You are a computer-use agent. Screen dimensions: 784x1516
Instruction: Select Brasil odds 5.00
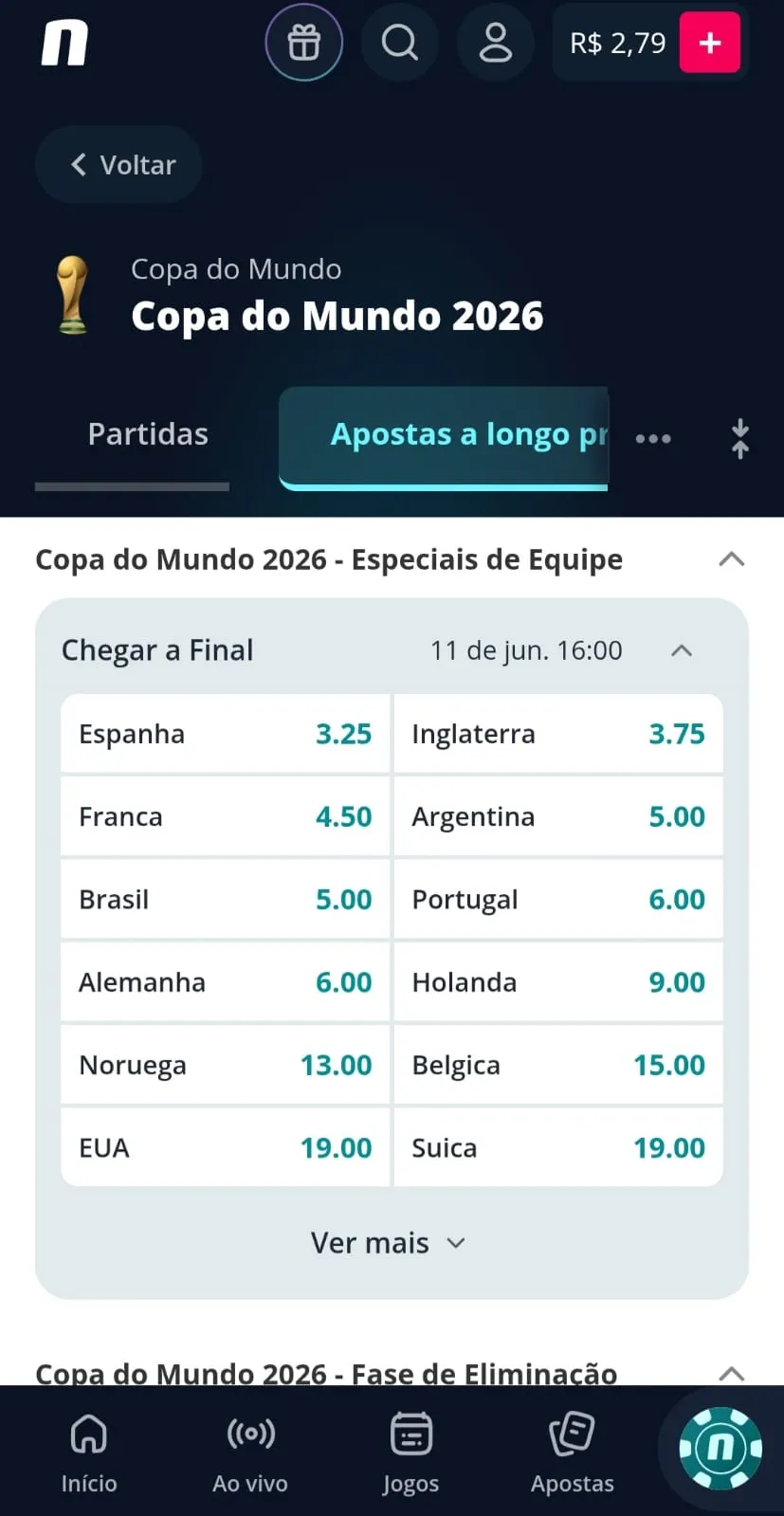[225, 899]
